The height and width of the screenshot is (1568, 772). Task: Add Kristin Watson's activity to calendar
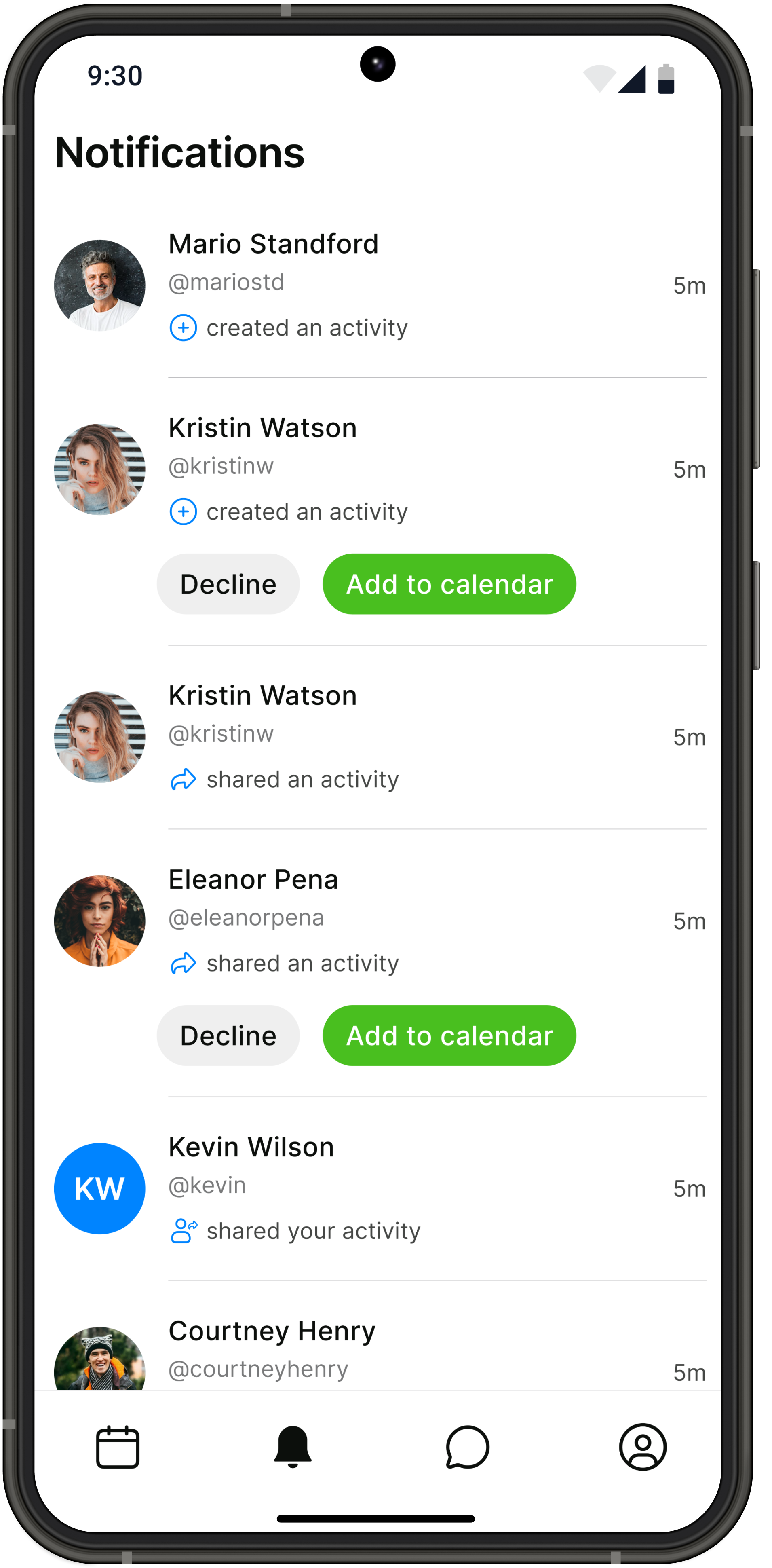(x=449, y=584)
